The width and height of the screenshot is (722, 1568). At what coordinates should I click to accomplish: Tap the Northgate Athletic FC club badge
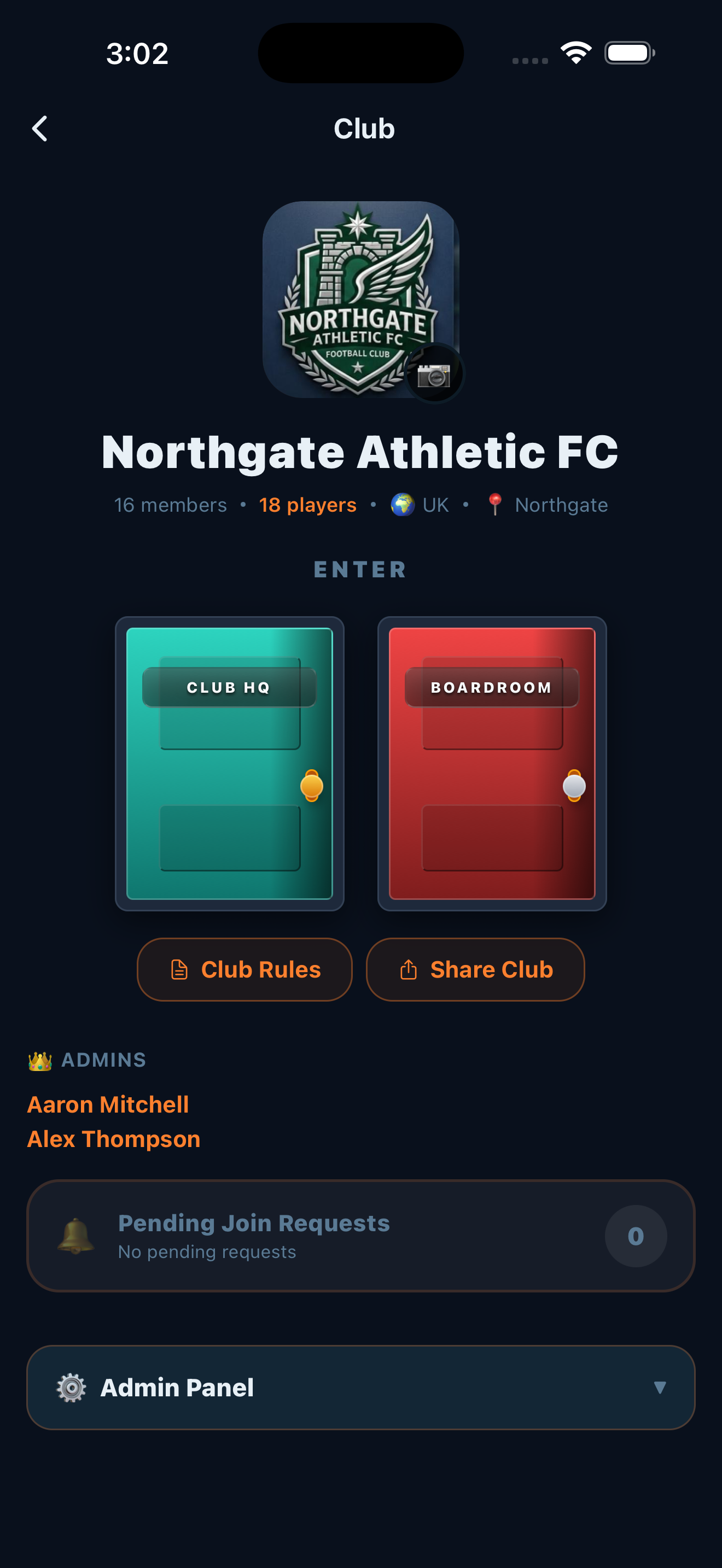(360, 299)
